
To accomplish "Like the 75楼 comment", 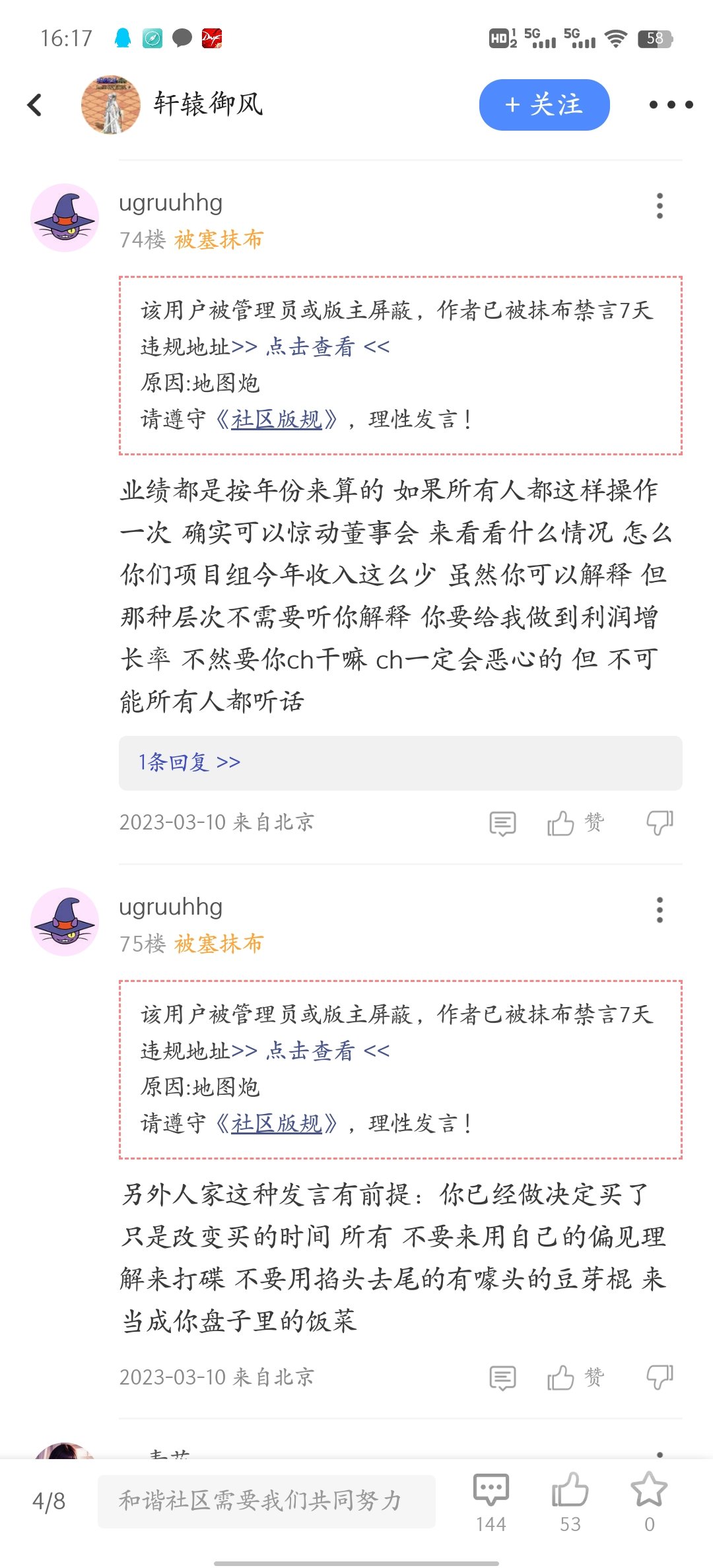I will pyautogui.click(x=575, y=1377).
